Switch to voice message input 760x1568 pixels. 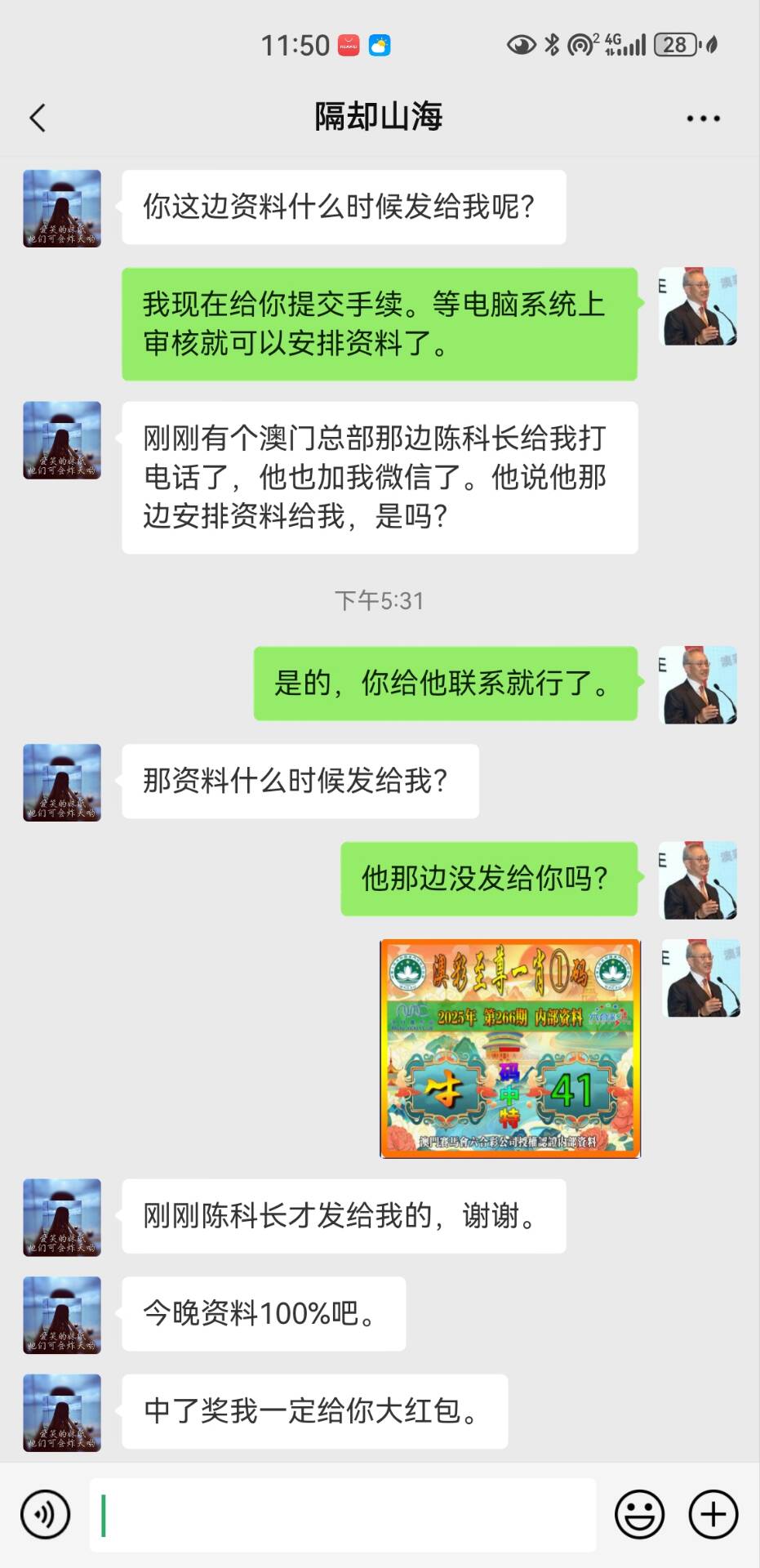click(46, 1514)
